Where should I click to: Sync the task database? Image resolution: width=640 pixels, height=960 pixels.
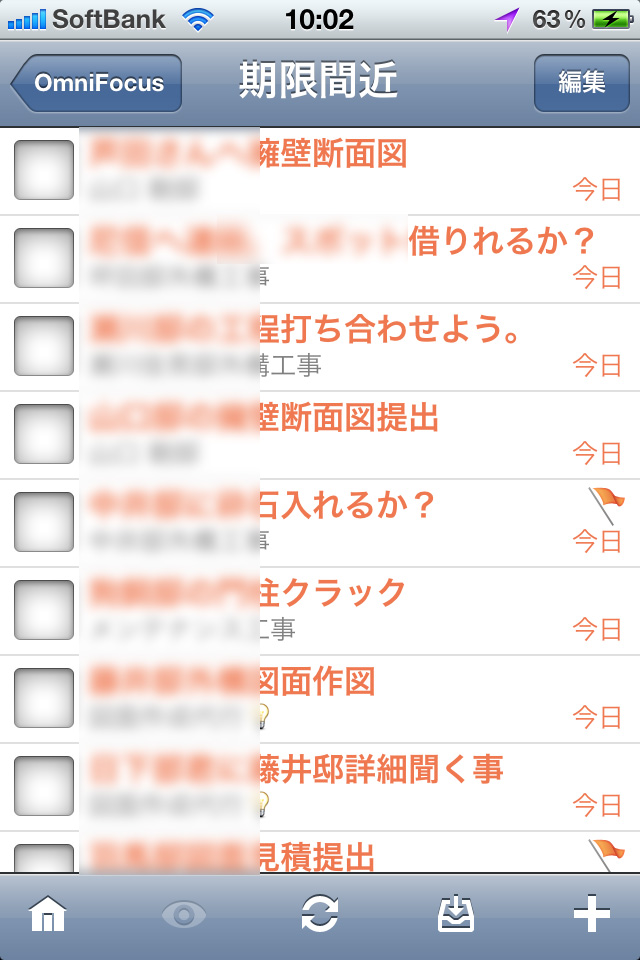point(320,915)
